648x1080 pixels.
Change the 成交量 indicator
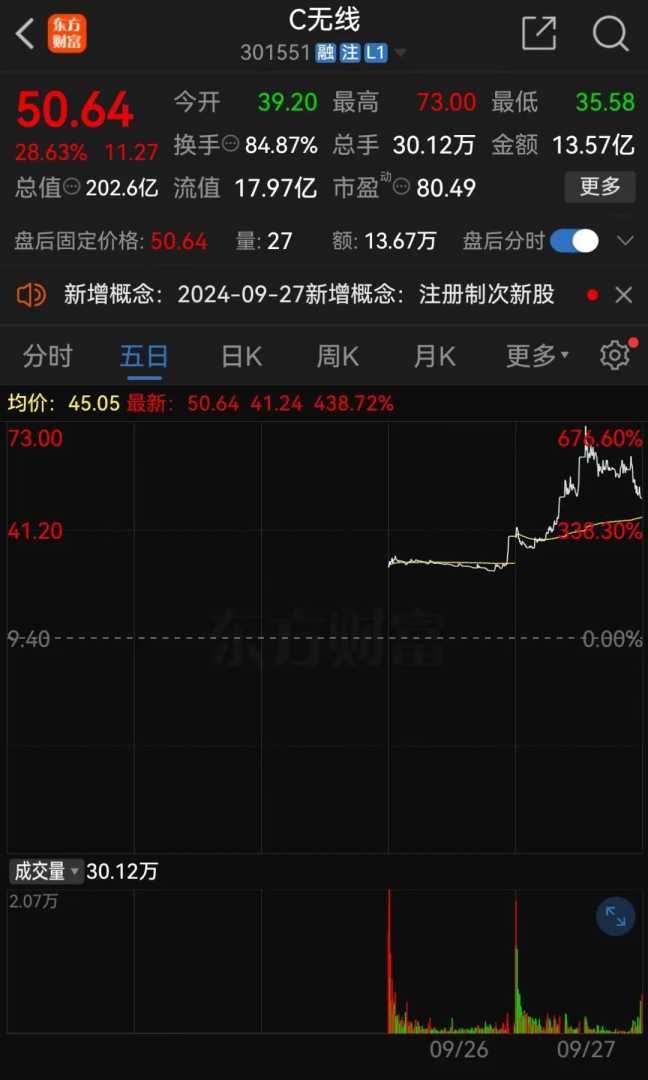[46, 871]
